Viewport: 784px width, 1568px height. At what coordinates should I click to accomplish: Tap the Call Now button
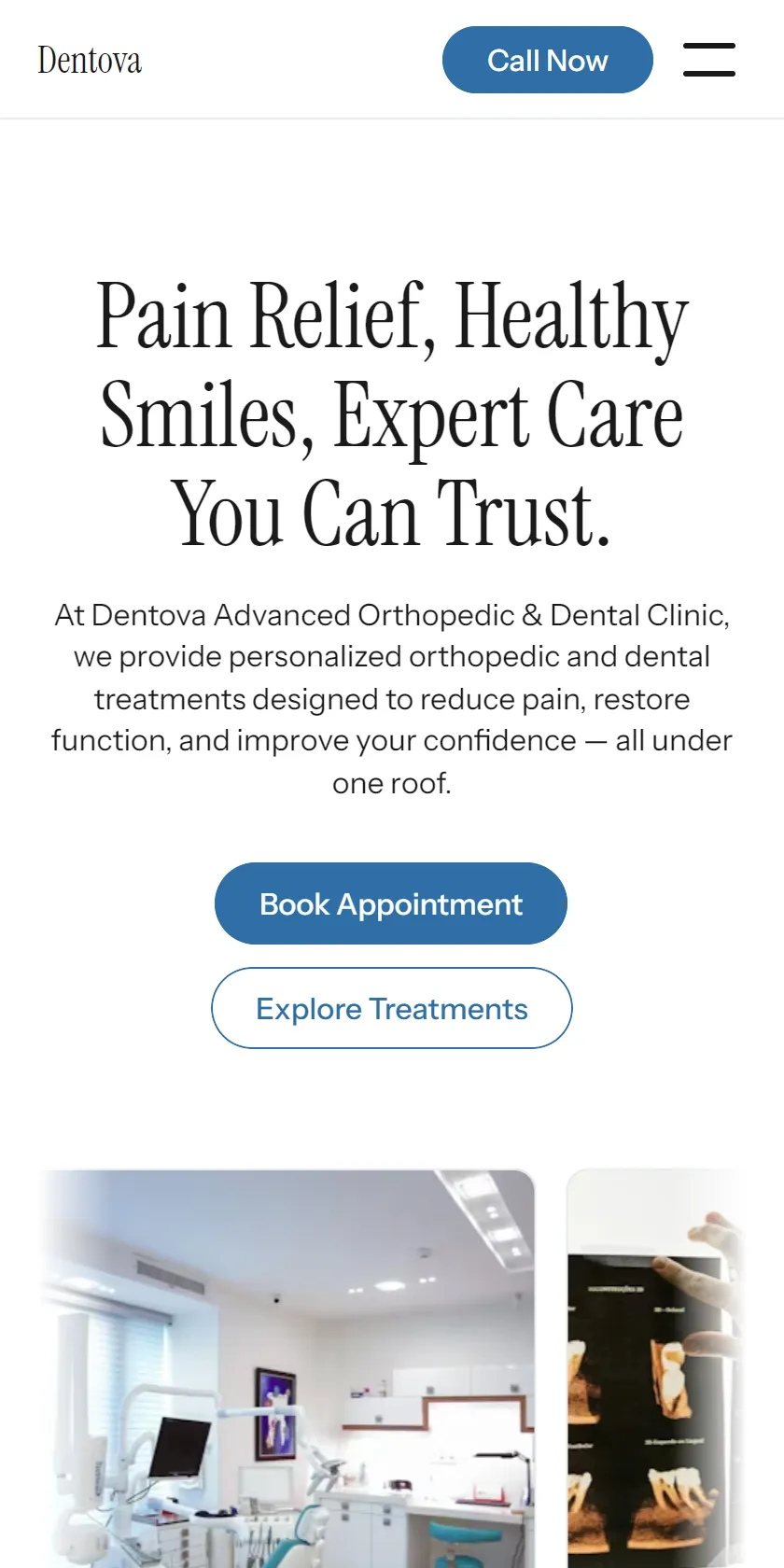[547, 60]
